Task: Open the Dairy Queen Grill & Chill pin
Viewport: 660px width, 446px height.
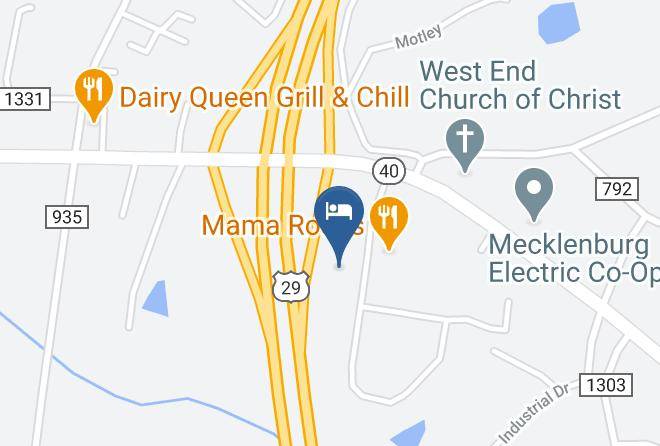Action: [94, 95]
